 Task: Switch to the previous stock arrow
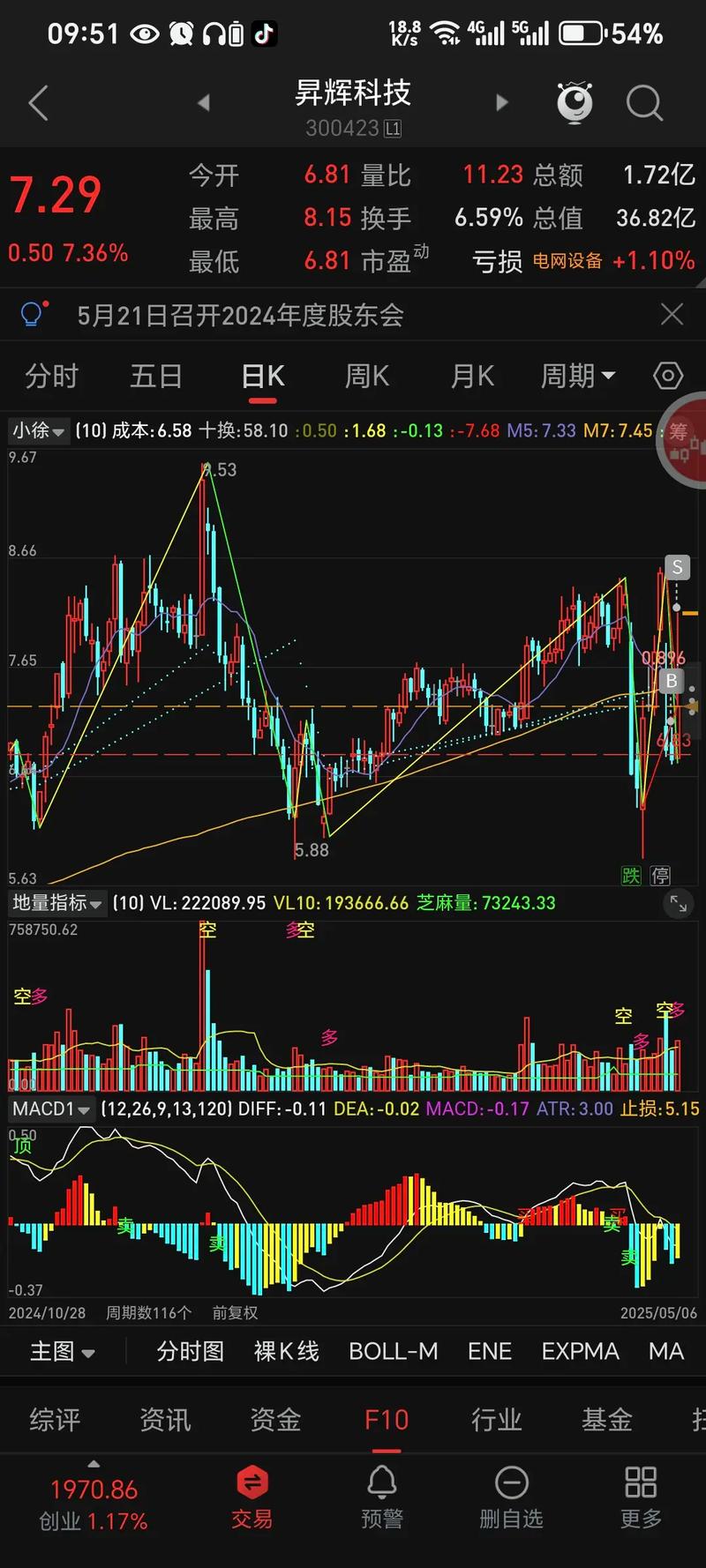point(204,102)
